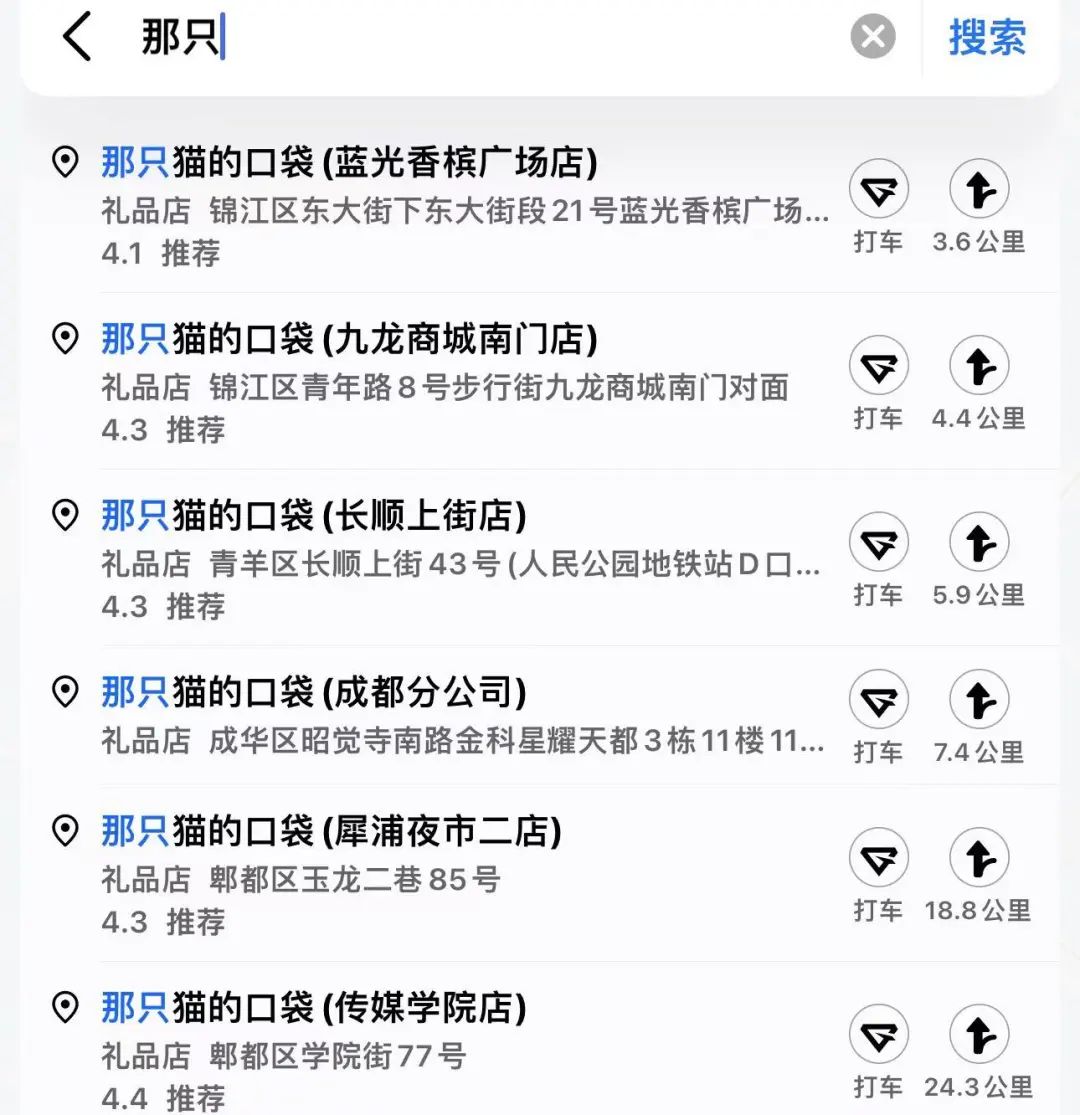The image size is (1080, 1115).
Task: Hail a ride to 传媒学院店
Action: (x=878, y=1036)
